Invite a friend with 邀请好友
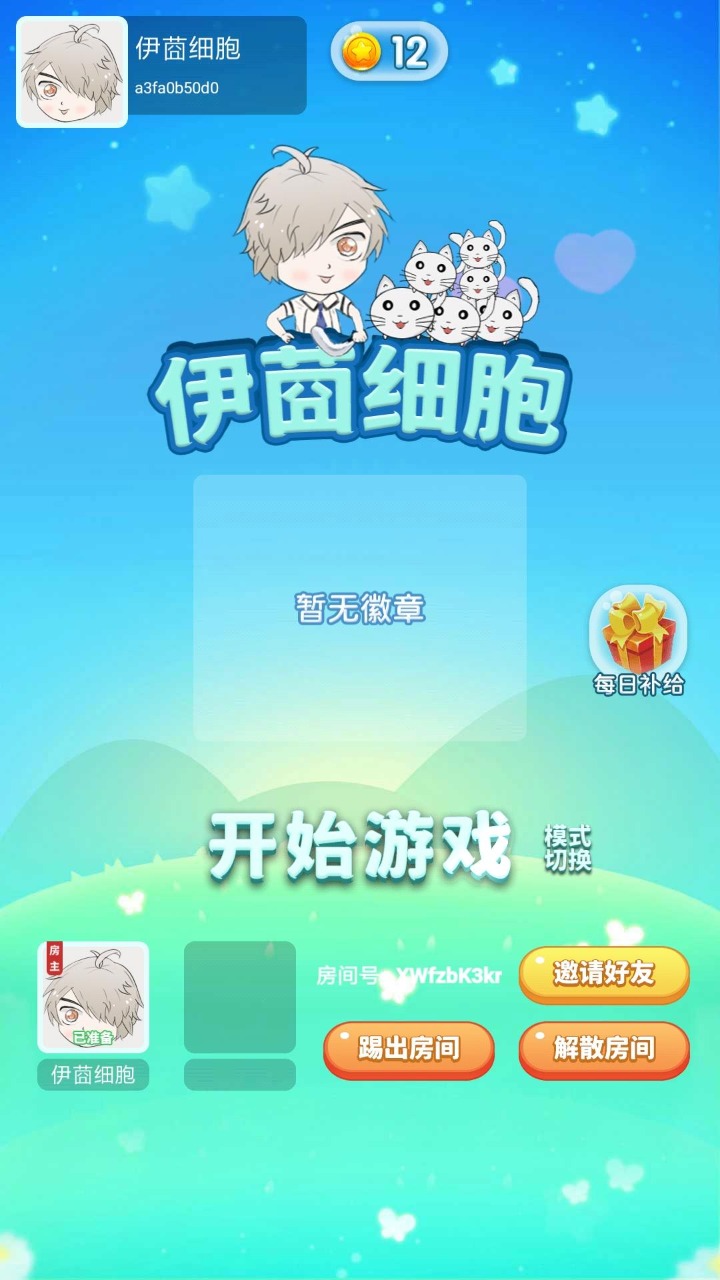The image size is (720, 1280). [604, 973]
